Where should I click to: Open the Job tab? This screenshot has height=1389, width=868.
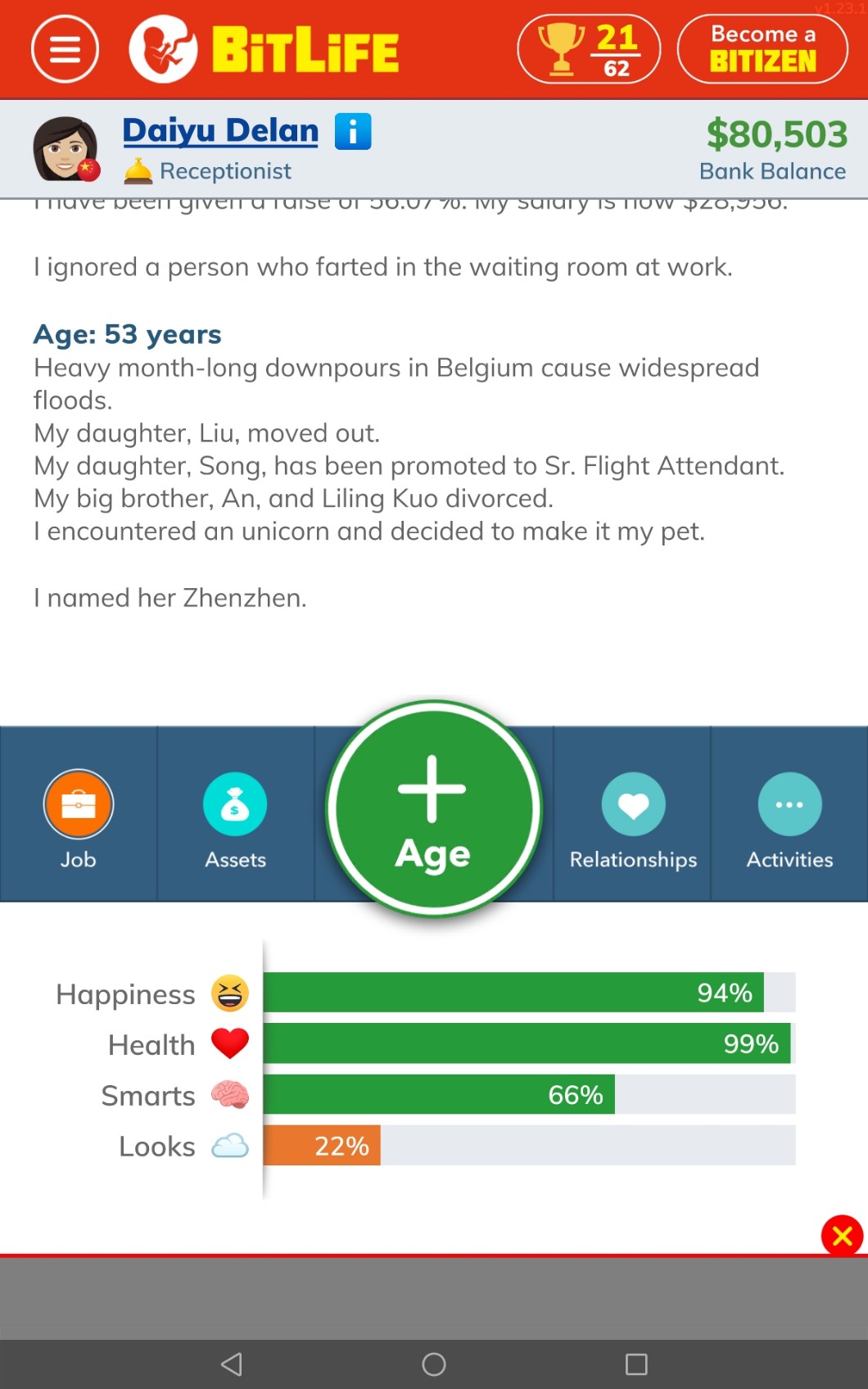79,815
